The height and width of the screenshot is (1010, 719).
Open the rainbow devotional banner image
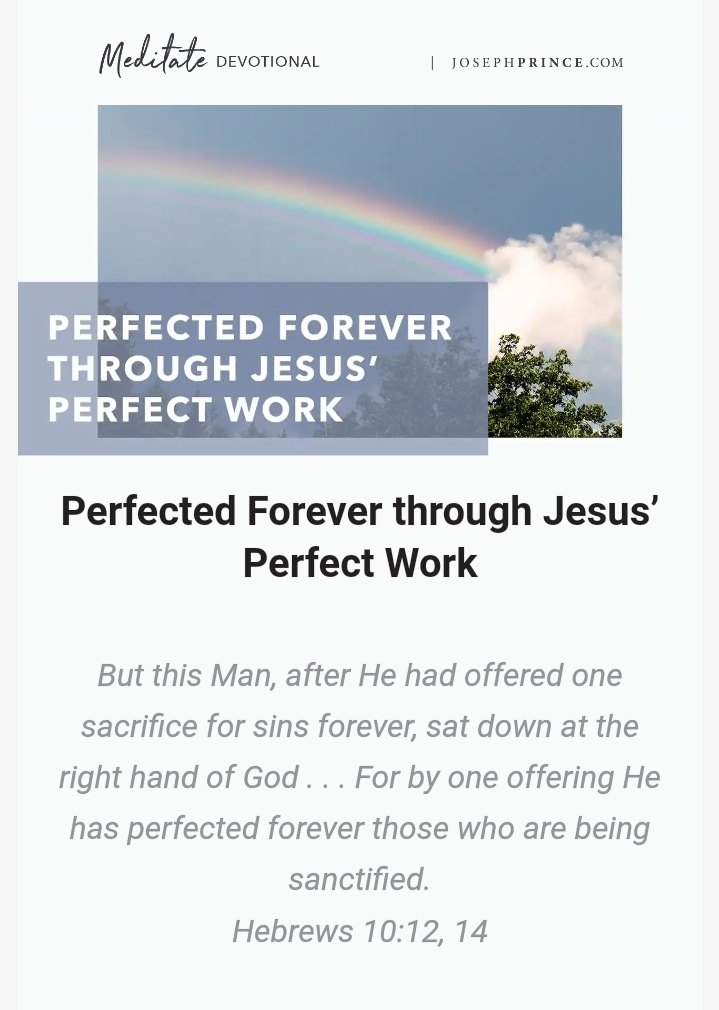click(x=360, y=271)
